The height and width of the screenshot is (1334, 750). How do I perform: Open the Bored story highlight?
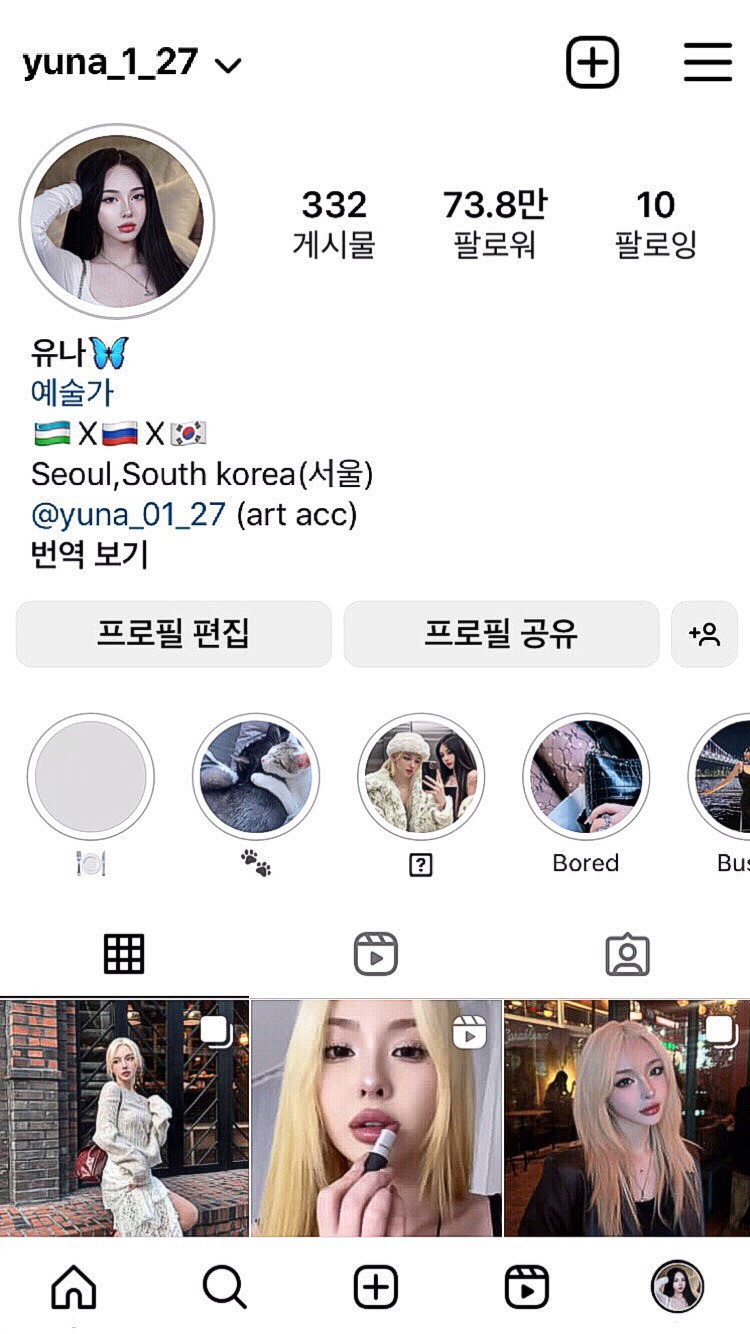tap(585, 777)
